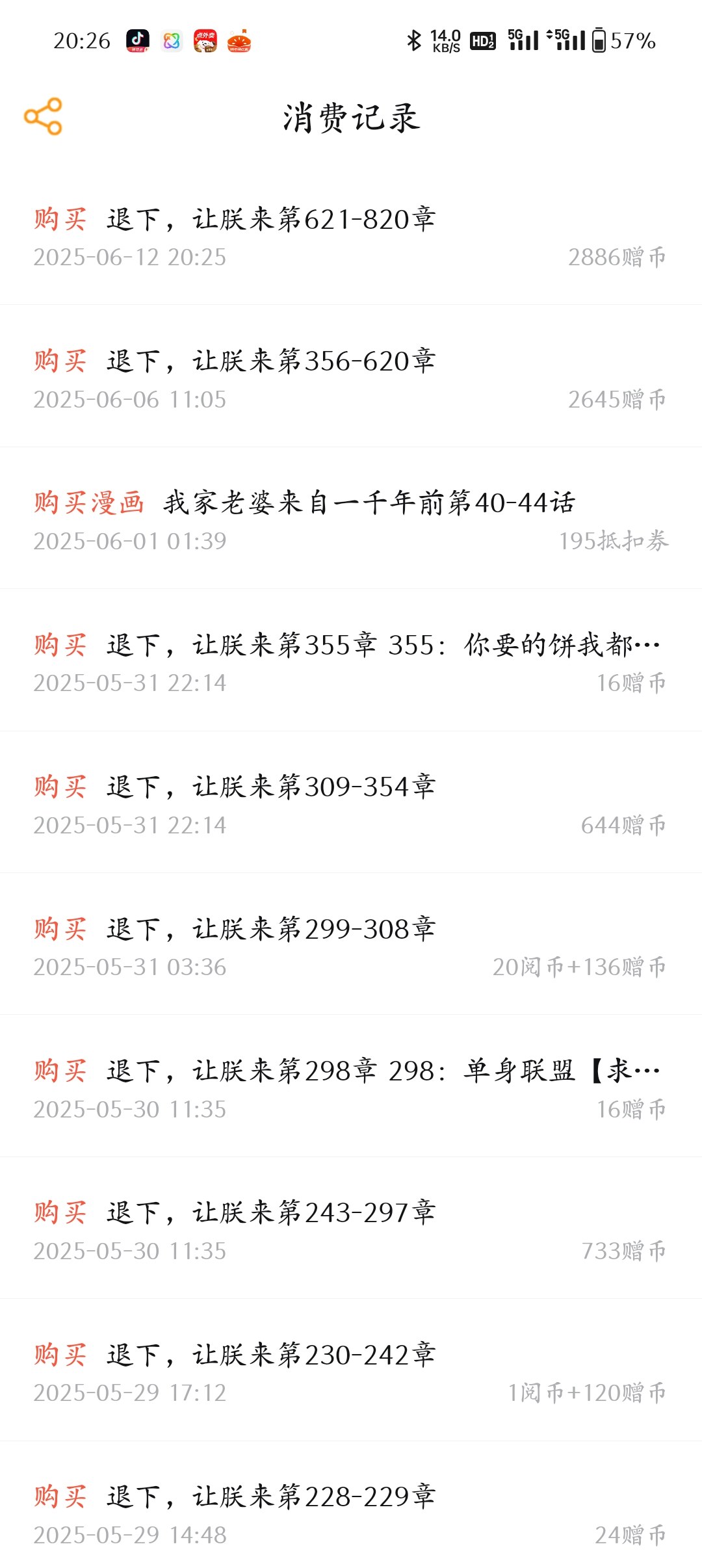Open the manga purchase 我家老婆来自一千年前 第40-44话
The height and width of the screenshot is (1568, 702).
(351, 518)
